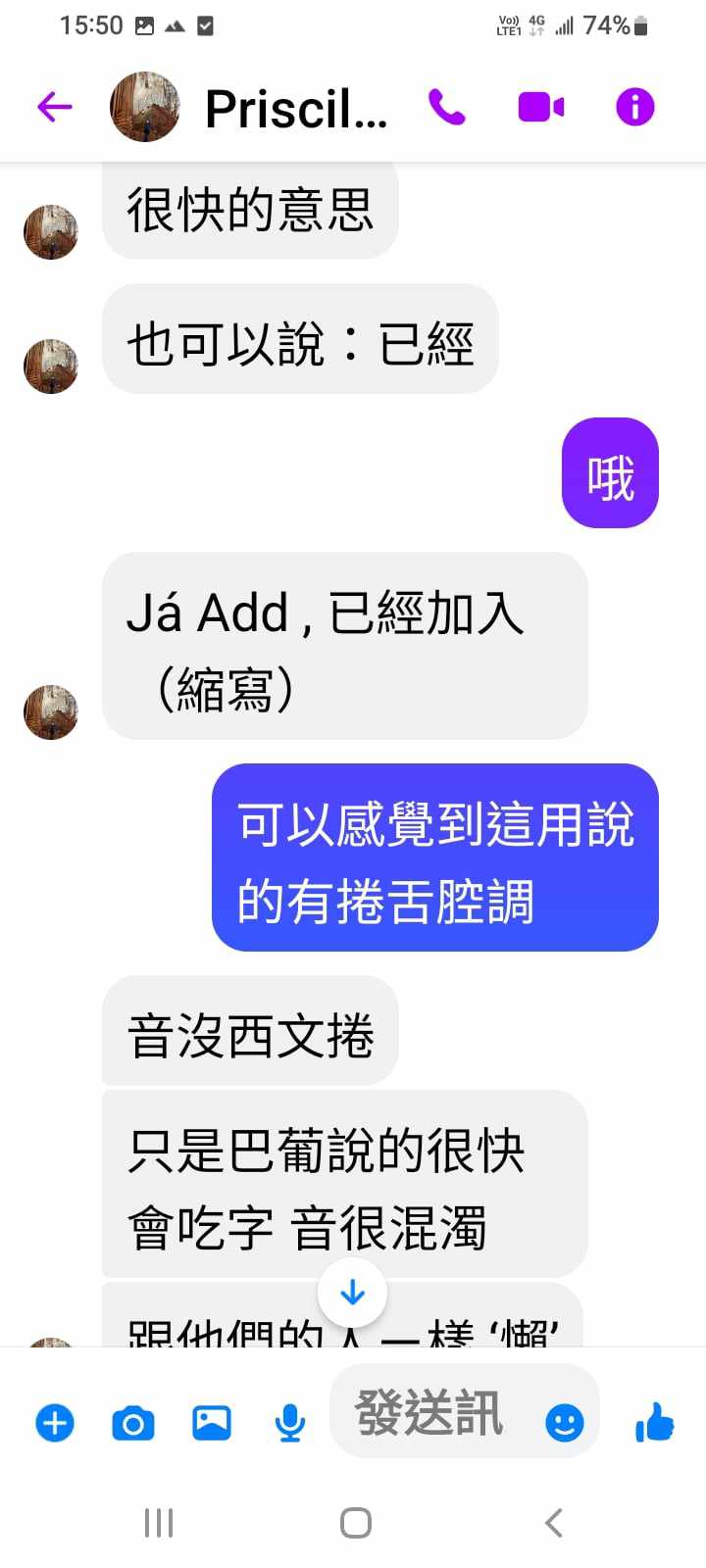Open the photo gallery picker
This screenshot has width=706, height=1568.
(x=212, y=1423)
